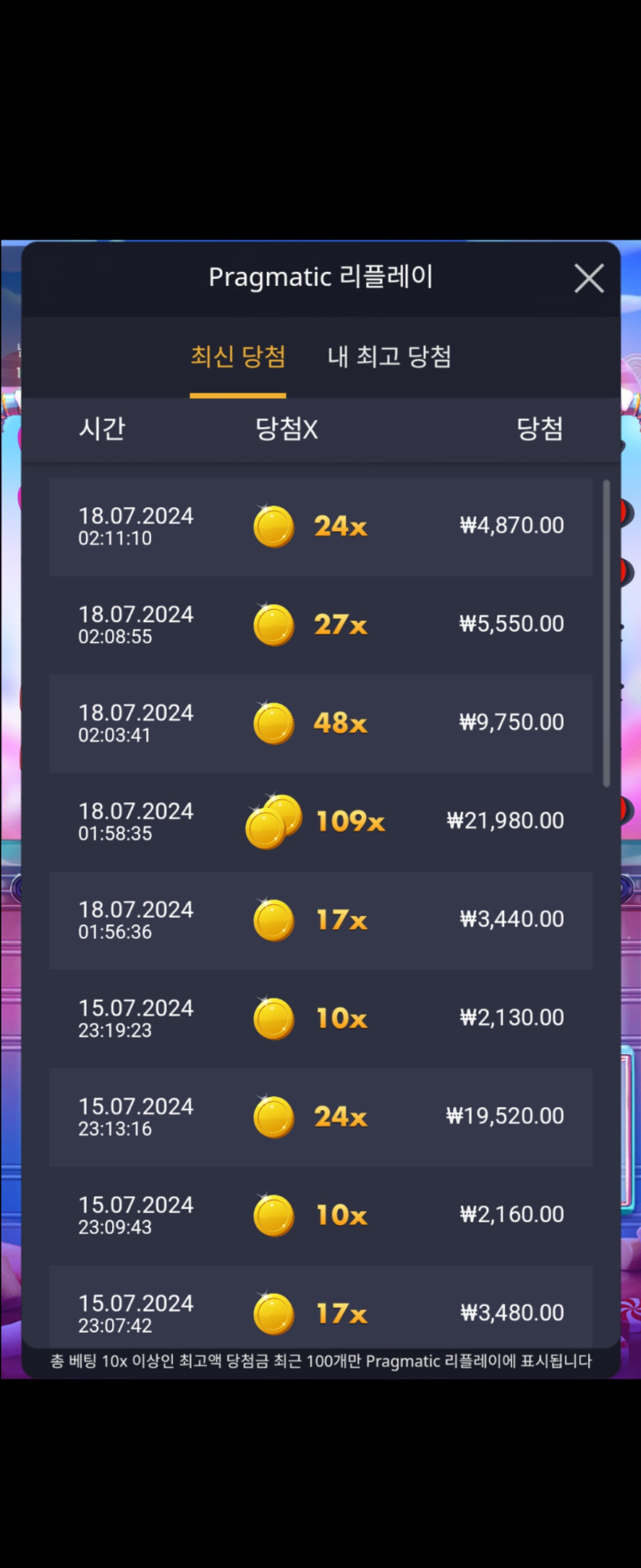Switch to the 최신 당첨 tab
Screen dimensions: 641x1568
pos(238,356)
